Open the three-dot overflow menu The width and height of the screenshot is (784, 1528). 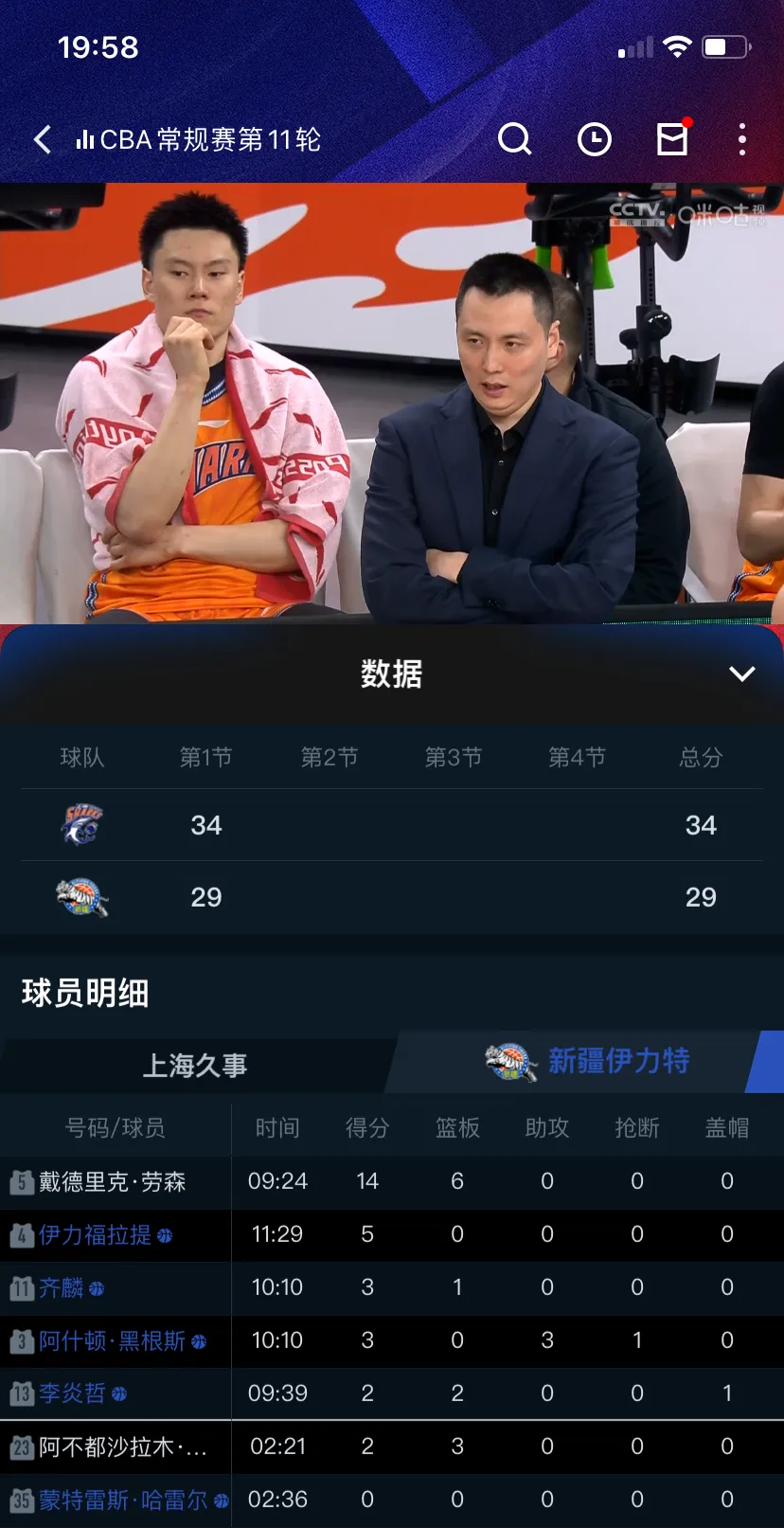click(742, 139)
